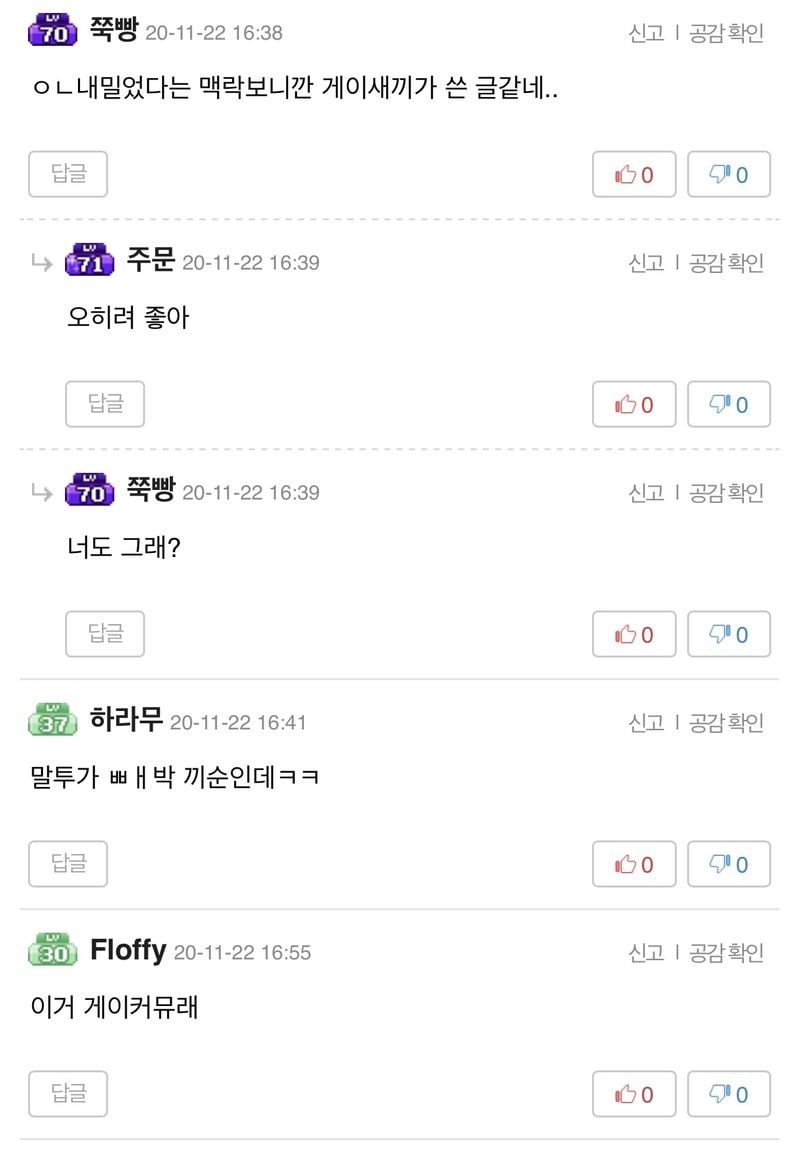Like 하라무's comment

tap(634, 865)
